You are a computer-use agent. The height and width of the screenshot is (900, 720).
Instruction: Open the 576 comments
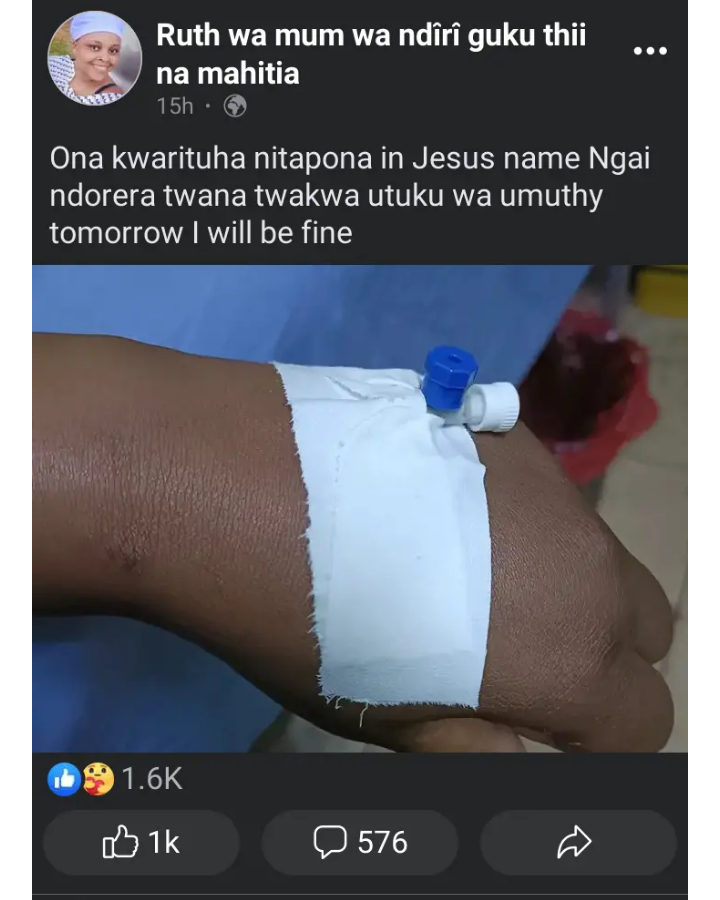click(x=360, y=843)
